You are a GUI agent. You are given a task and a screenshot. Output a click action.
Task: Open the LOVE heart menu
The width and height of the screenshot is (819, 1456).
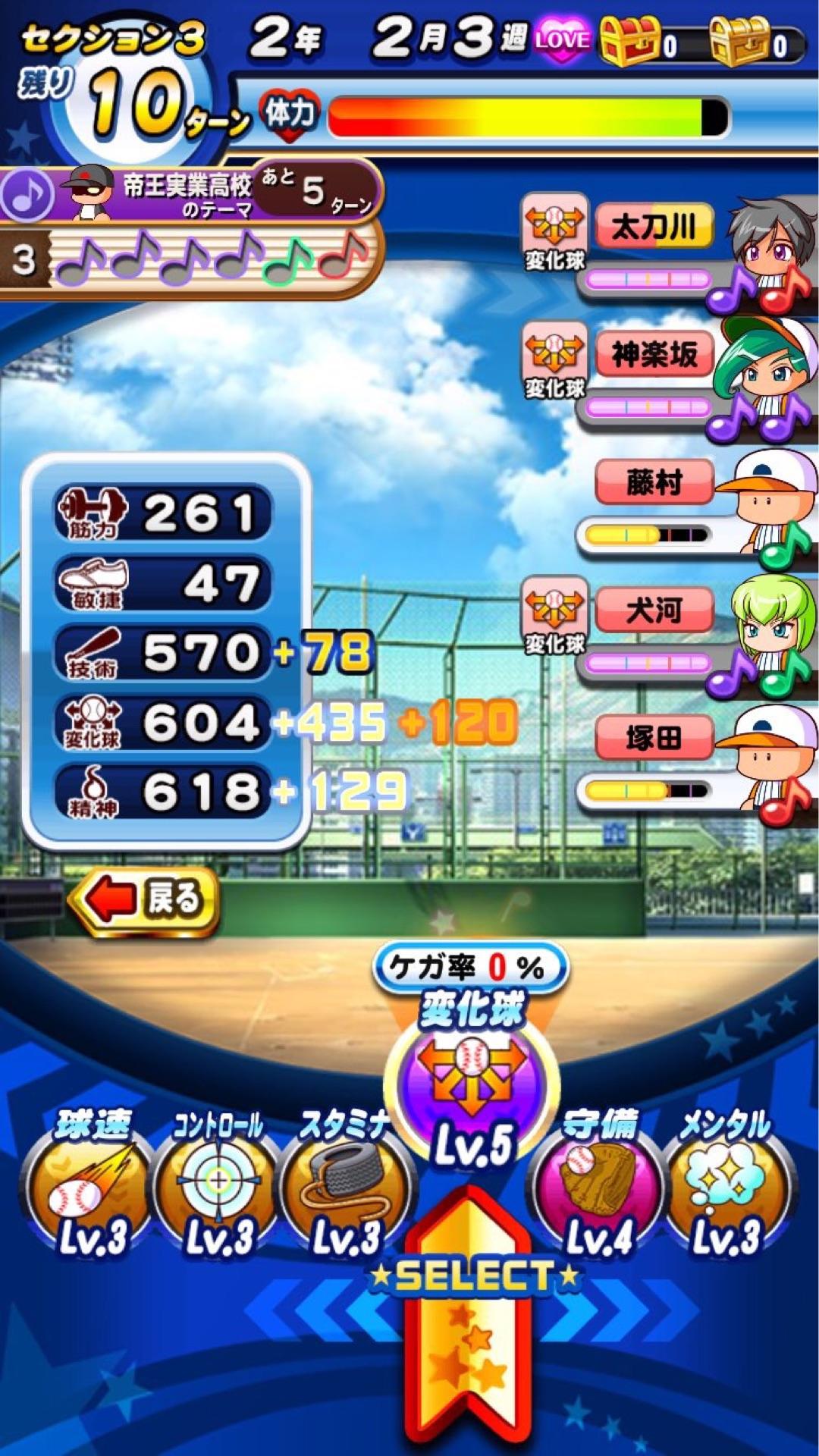563,36
